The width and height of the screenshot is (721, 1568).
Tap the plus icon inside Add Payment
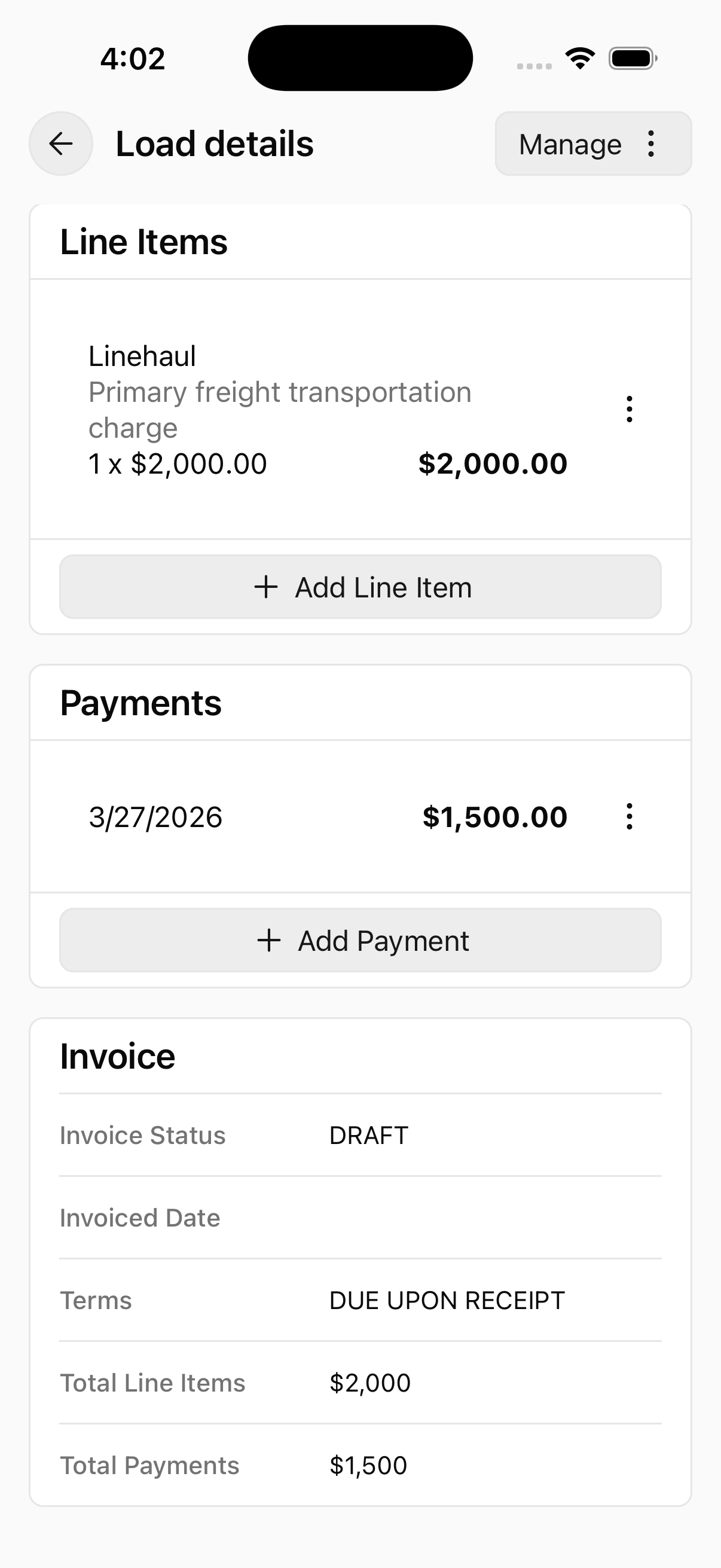point(268,940)
